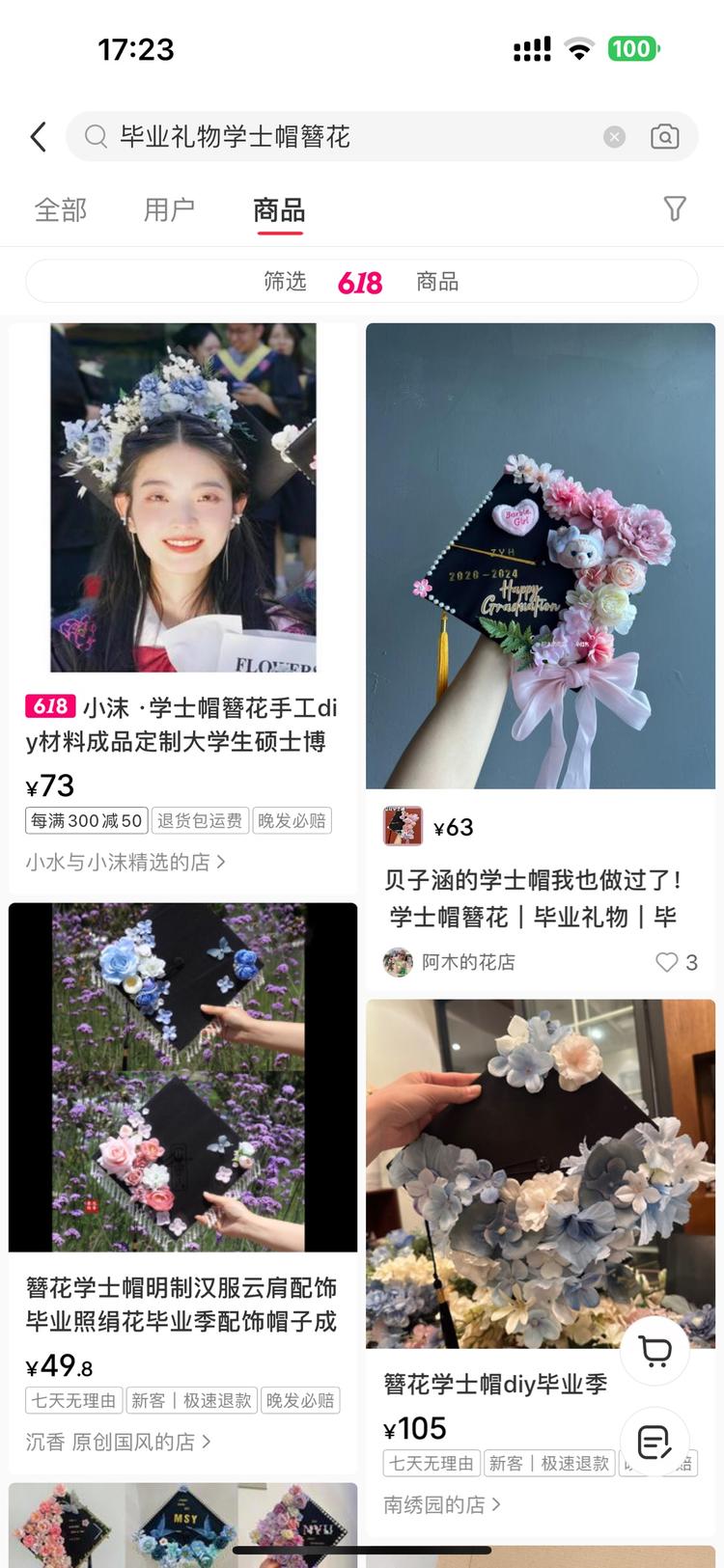Clear the search text with the X icon

click(614, 136)
